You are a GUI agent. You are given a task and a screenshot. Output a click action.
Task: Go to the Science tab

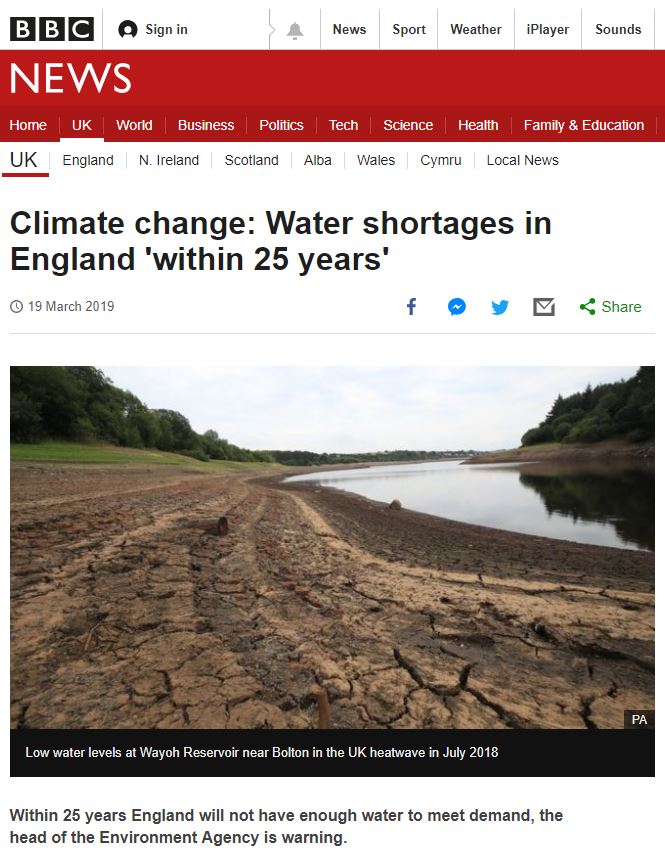tap(408, 125)
